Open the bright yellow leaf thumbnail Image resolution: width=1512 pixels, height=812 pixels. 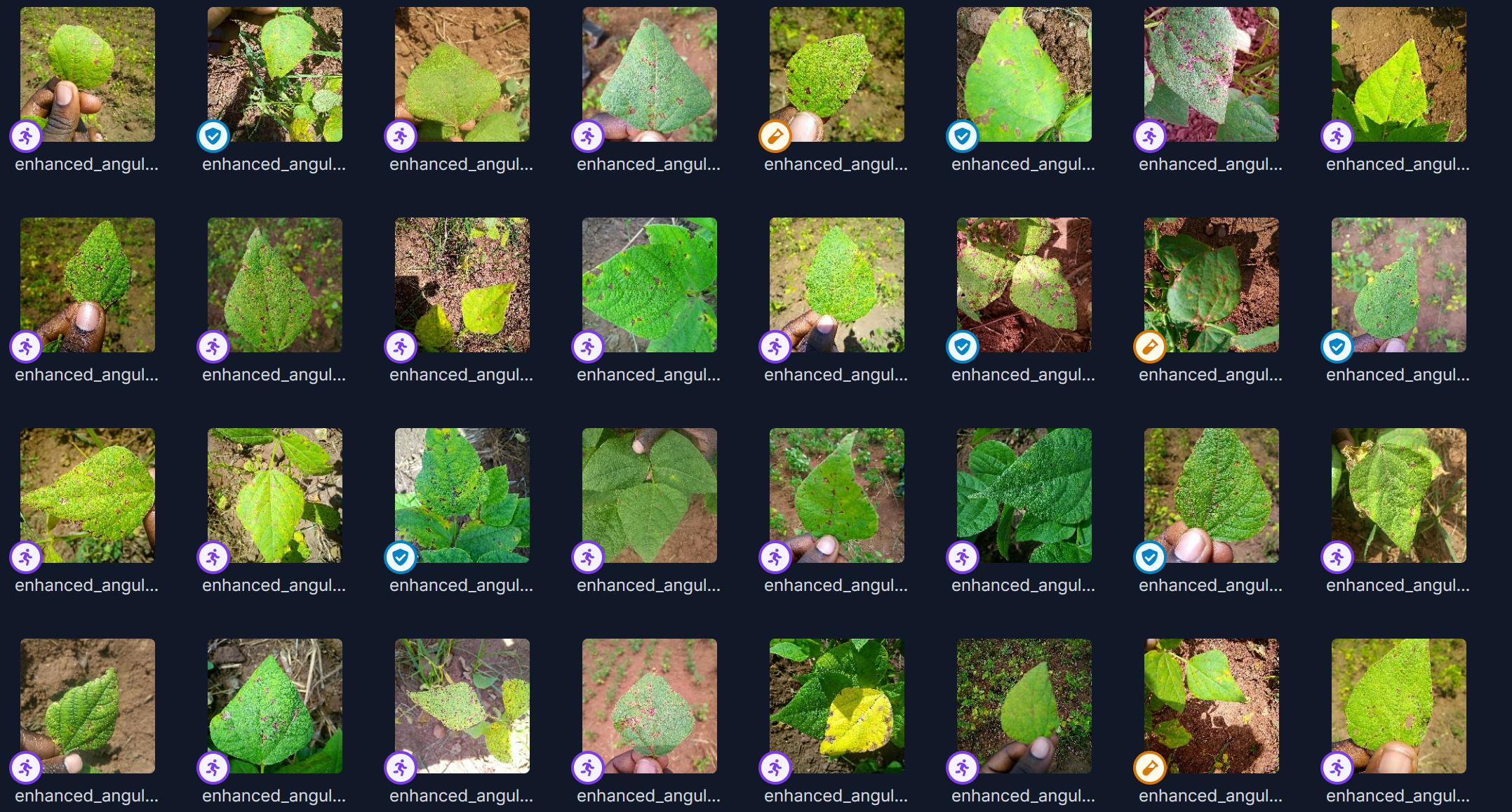point(836,705)
